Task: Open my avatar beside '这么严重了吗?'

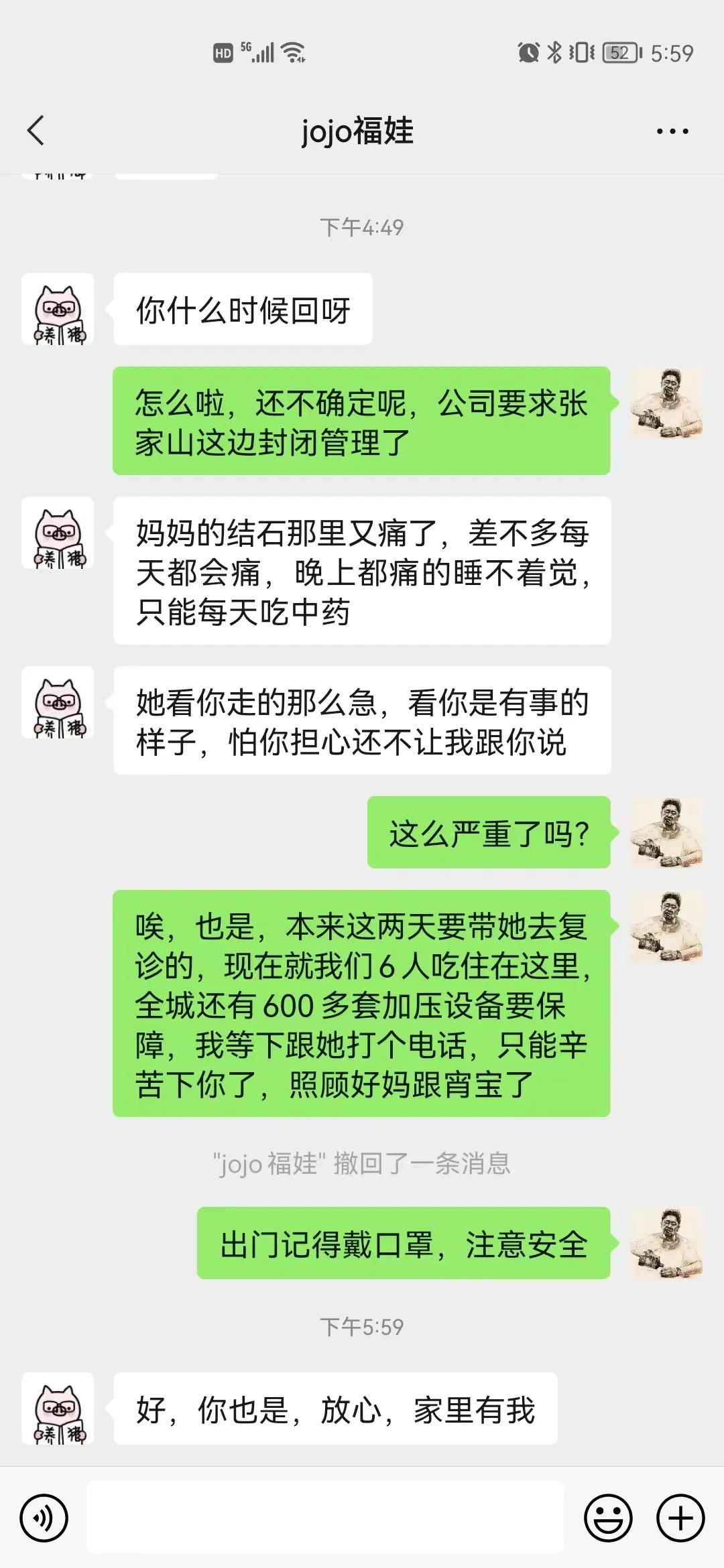Action: tap(666, 833)
